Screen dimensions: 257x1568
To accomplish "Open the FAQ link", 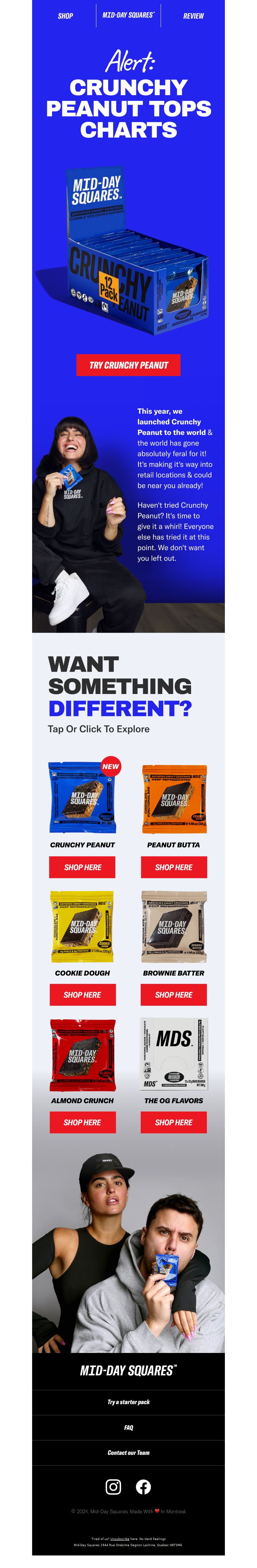I will click(x=128, y=1428).
